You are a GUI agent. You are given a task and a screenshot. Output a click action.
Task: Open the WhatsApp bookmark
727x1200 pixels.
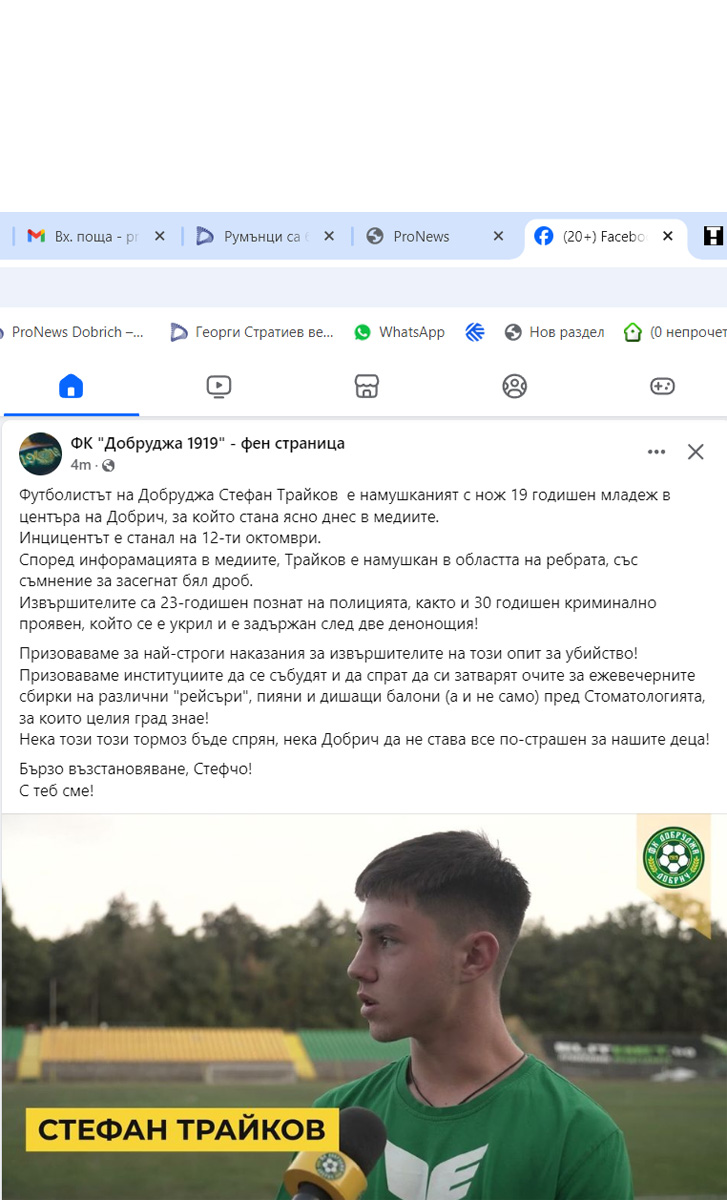coord(400,332)
